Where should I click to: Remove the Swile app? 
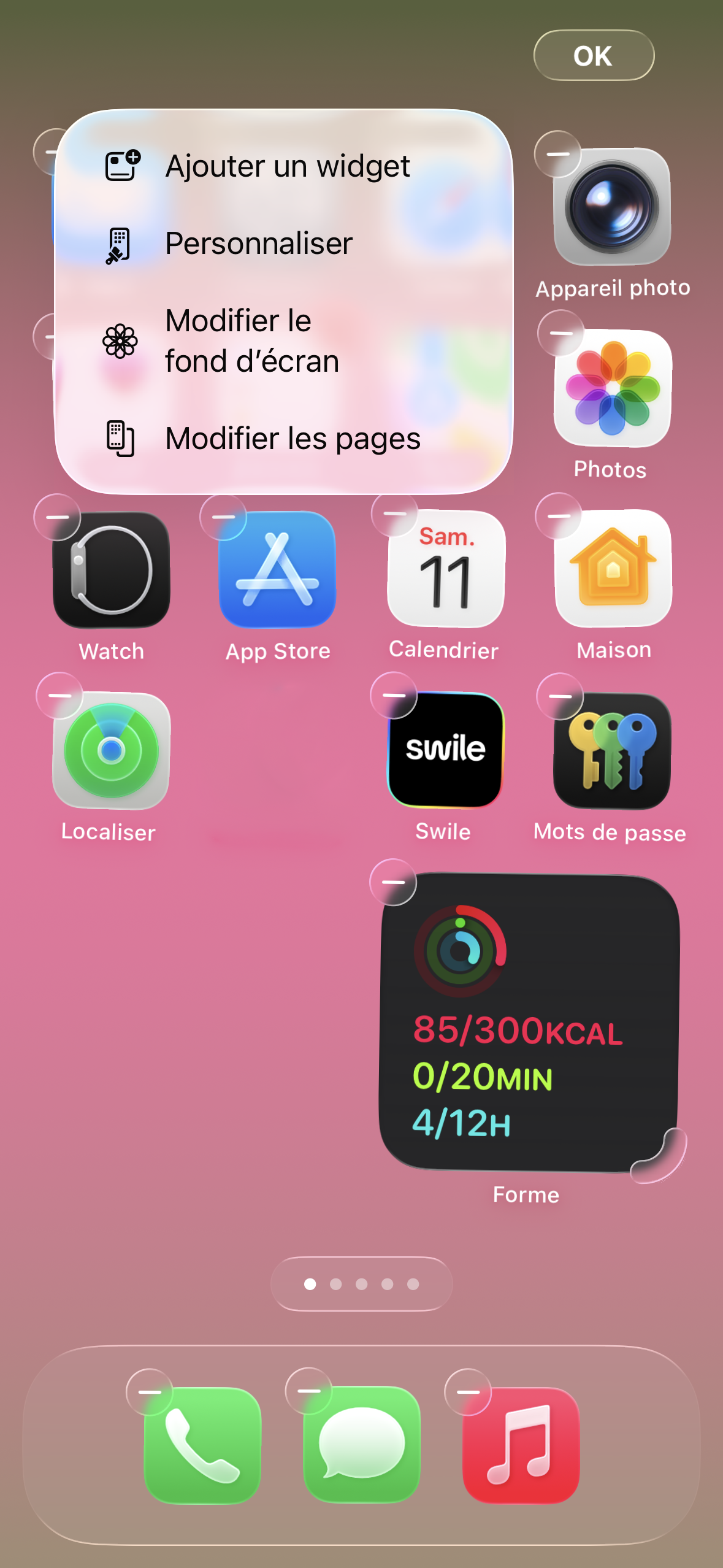point(394,696)
